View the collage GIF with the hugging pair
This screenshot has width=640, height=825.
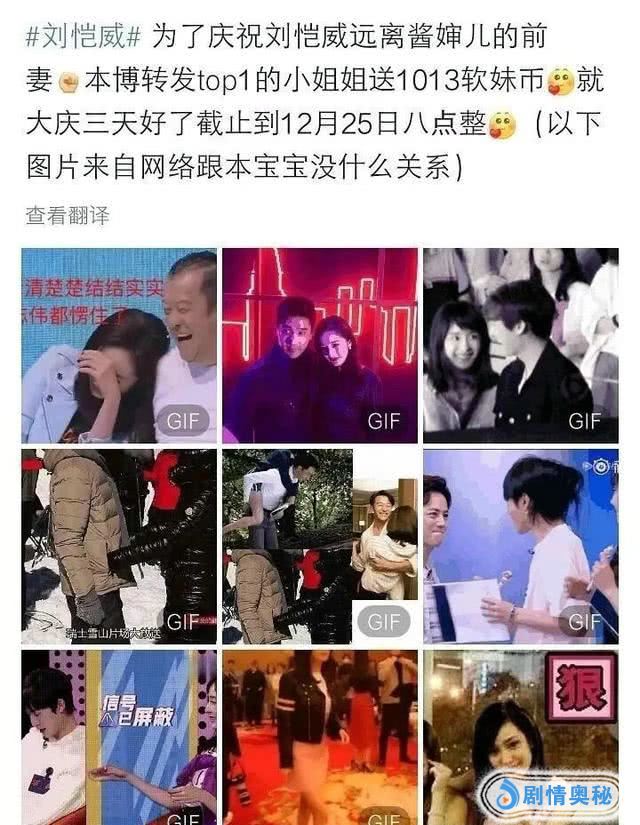click(x=320, y=546)
